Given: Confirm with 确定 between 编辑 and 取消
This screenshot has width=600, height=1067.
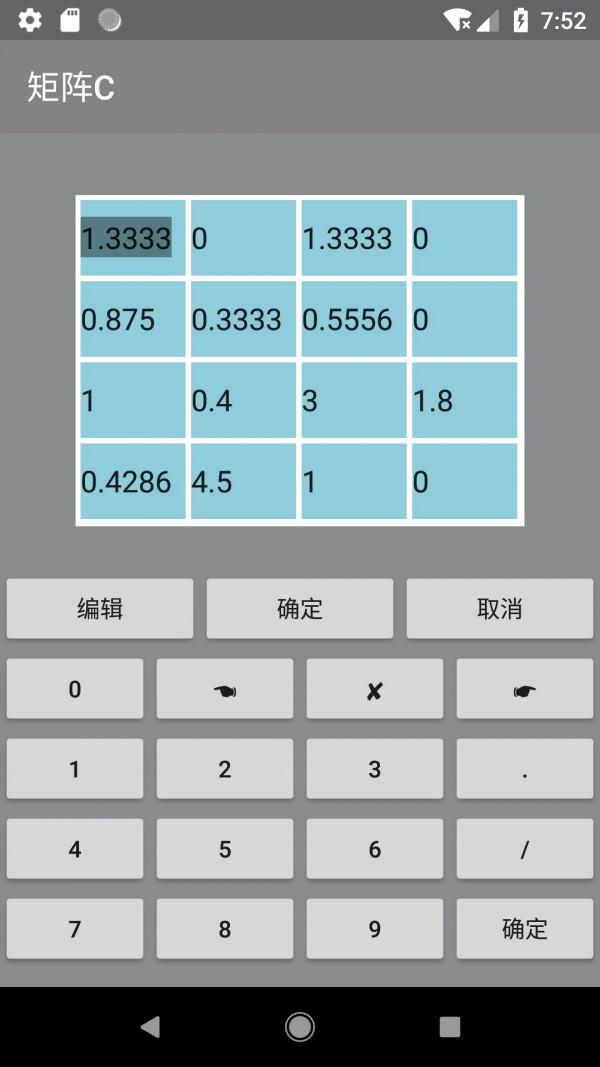Looking at the screenshot, I should coord(299,609).
